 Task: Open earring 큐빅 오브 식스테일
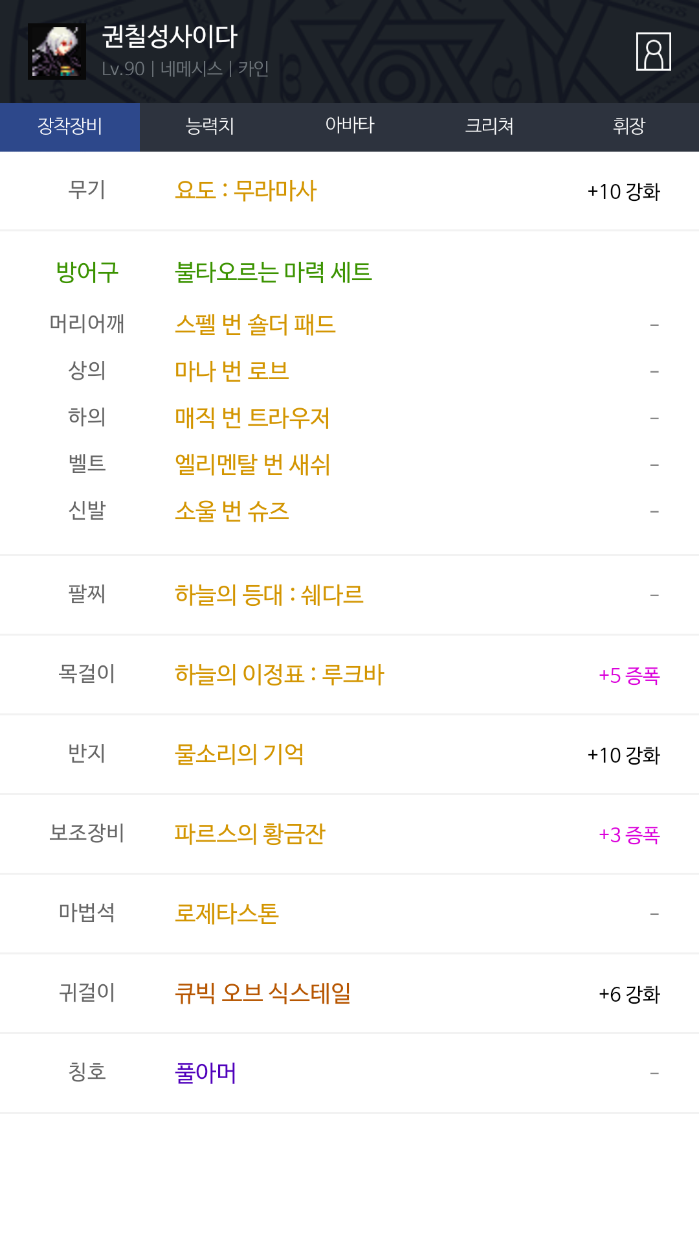pyautogui.click(x=263, y=994)
